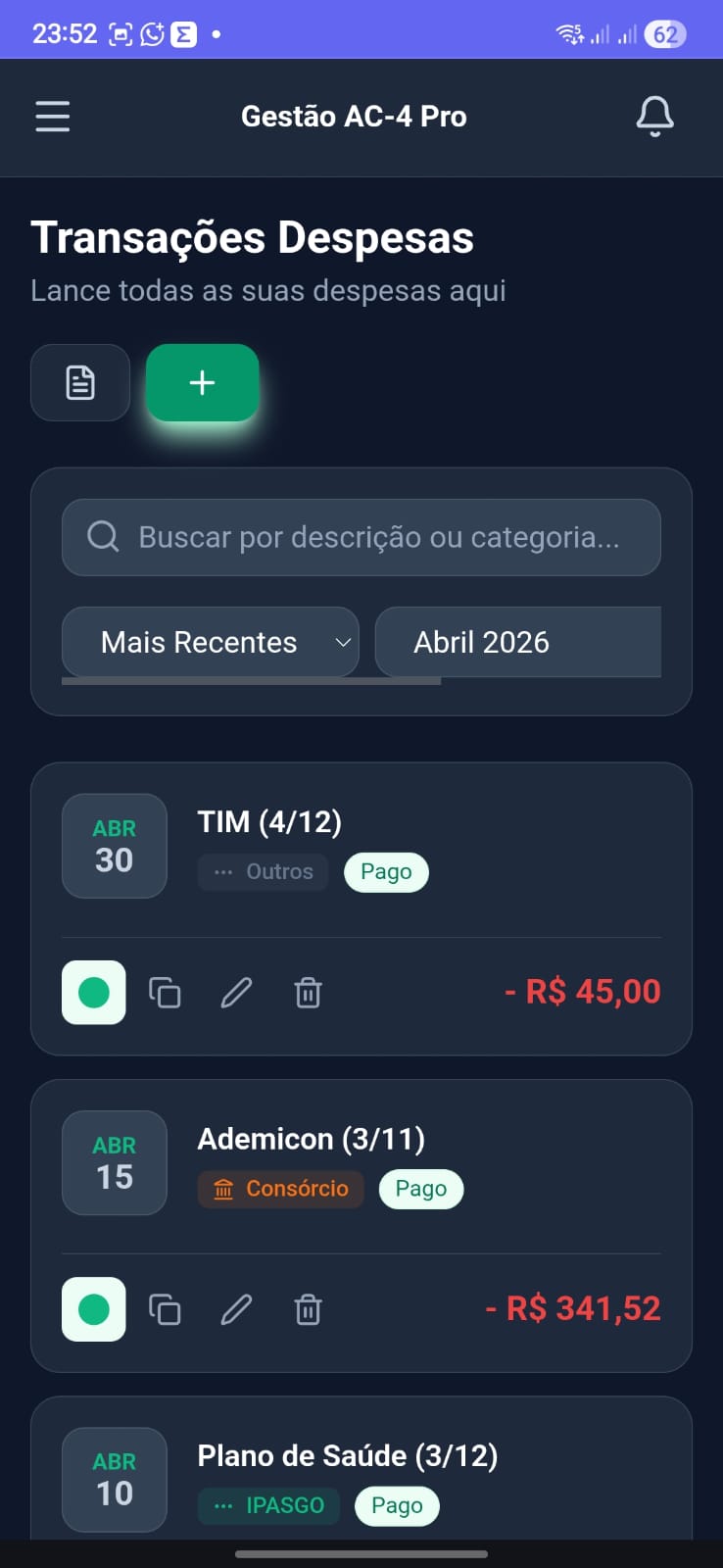Screen dimensions: 723x1568
Task: Duplicate the Ademicon (3/11) transaction
Action: 166,1309
